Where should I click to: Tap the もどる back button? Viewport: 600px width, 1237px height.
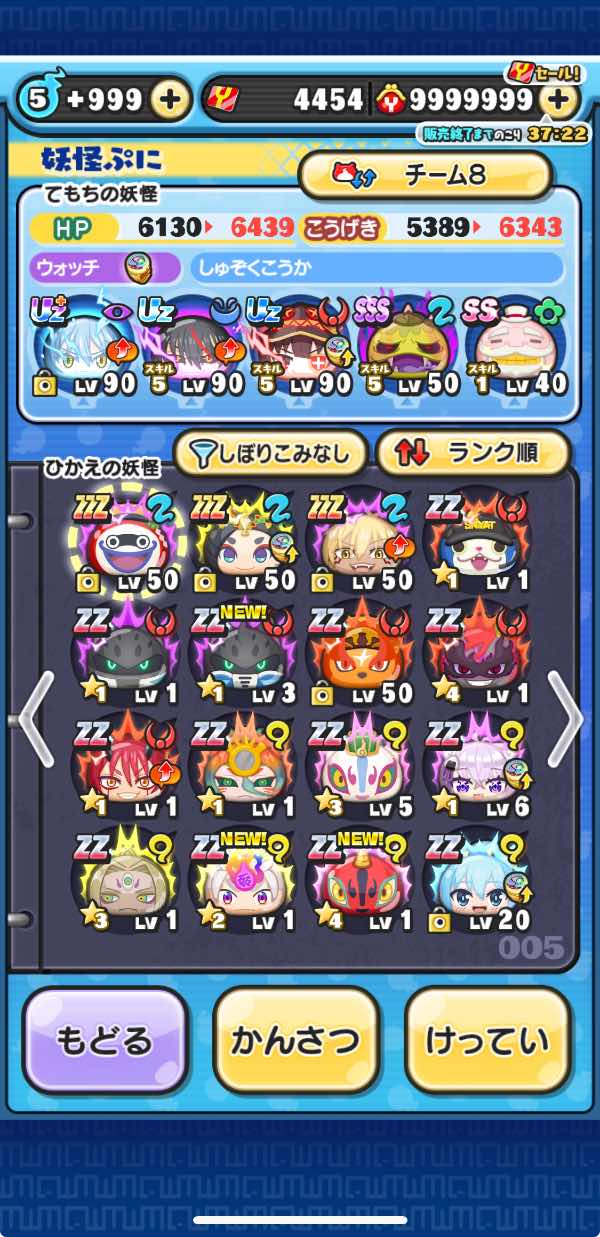click(x=106, y=1041)
